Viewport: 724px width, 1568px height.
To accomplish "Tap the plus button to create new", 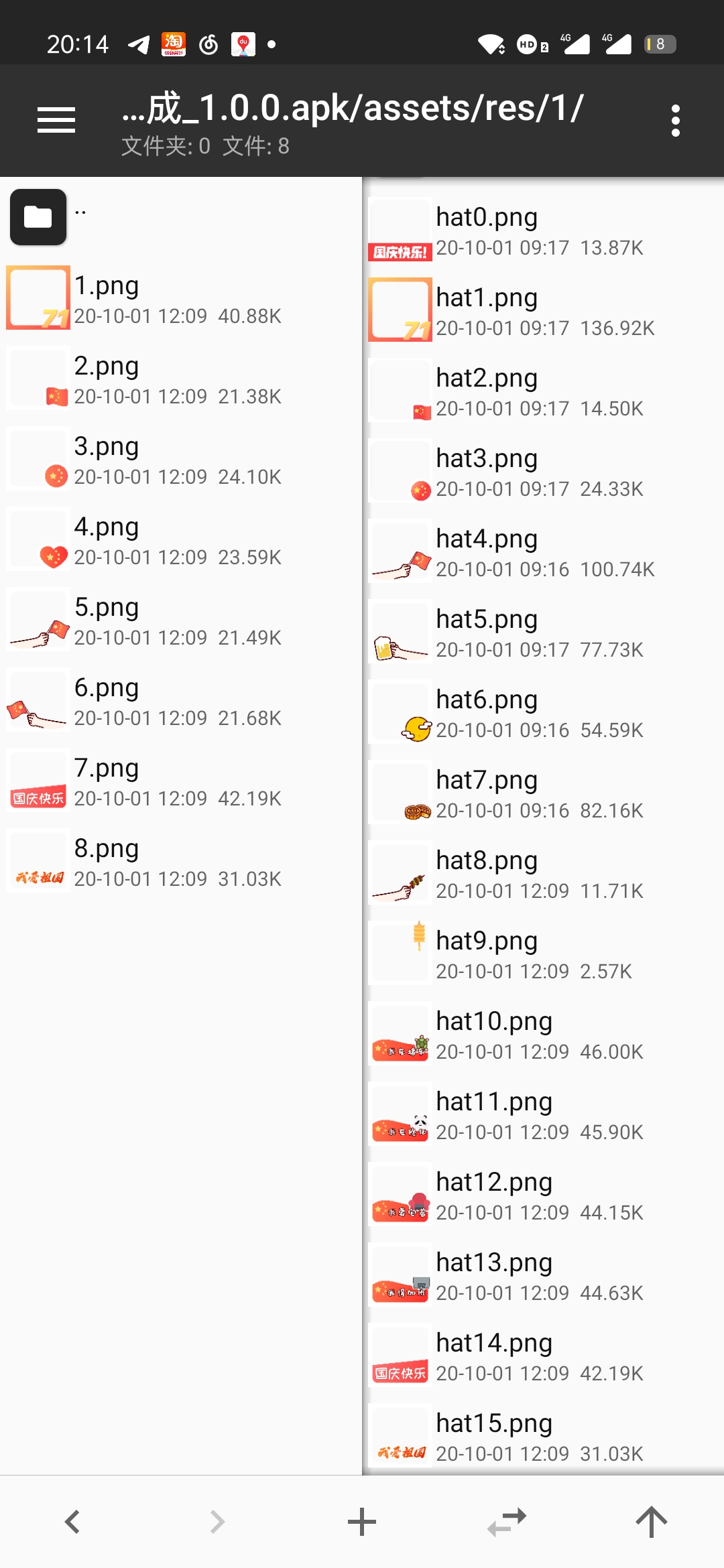I will [362, 1522].
